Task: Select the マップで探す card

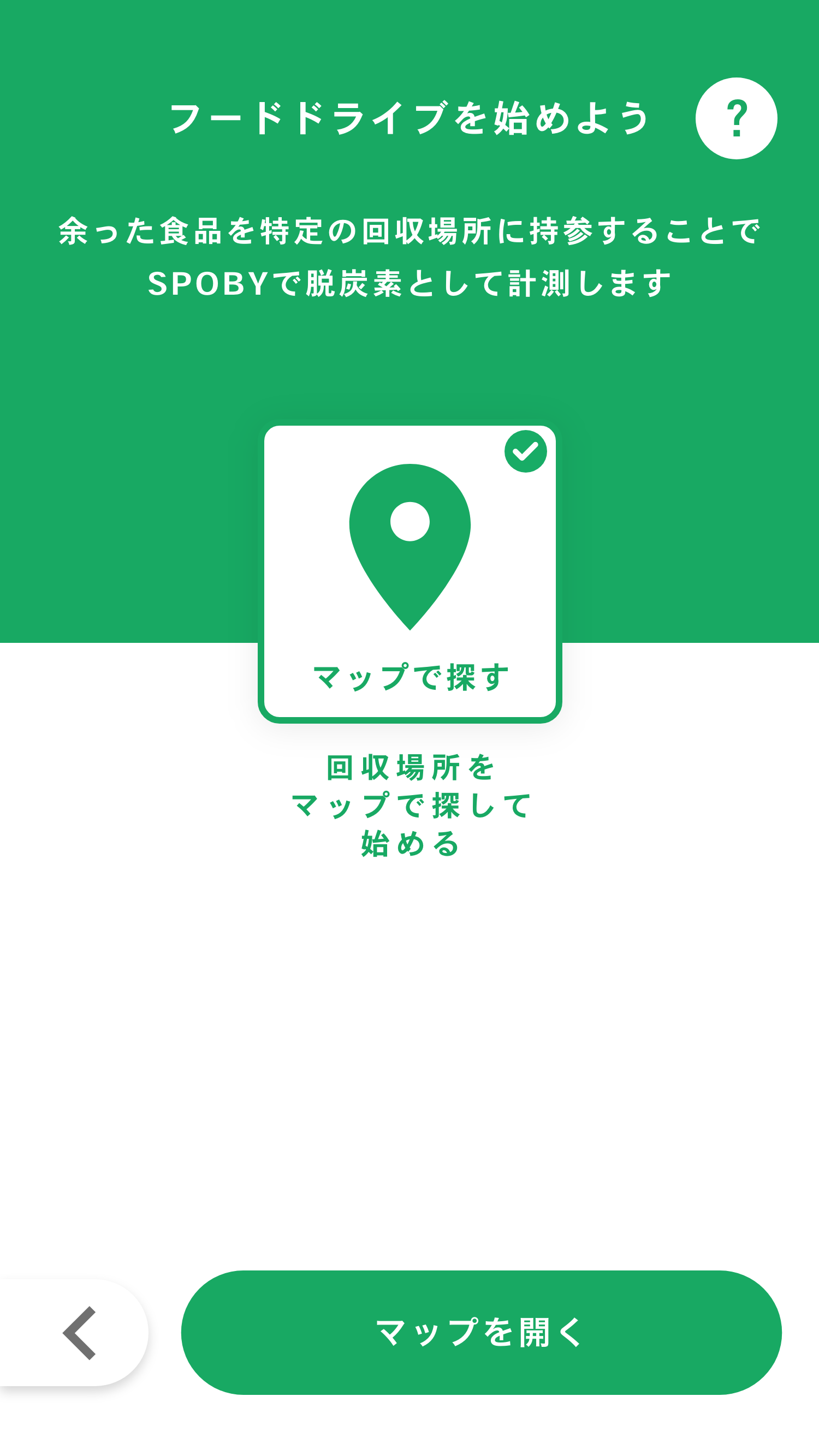Action: (410, 573)
